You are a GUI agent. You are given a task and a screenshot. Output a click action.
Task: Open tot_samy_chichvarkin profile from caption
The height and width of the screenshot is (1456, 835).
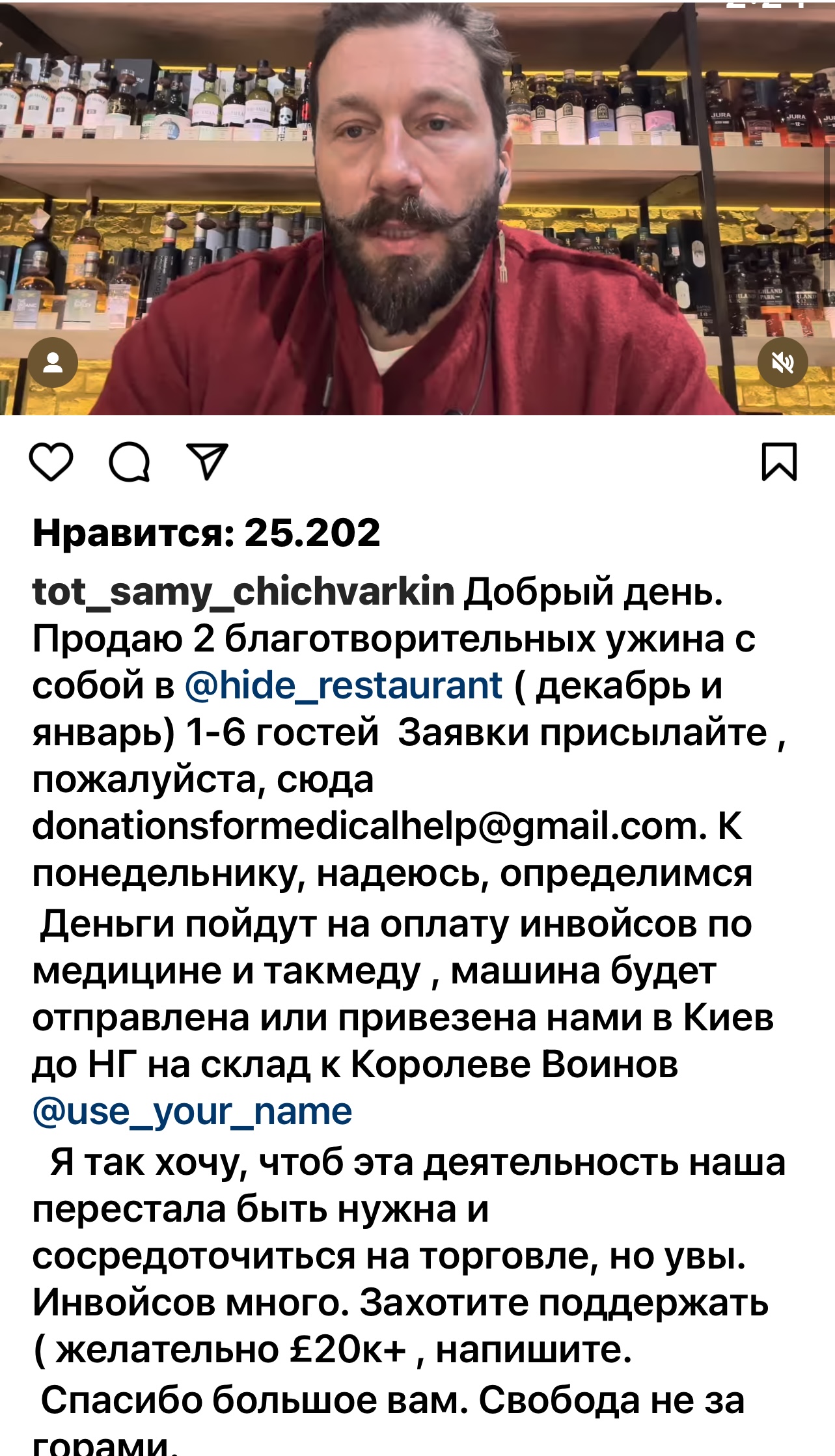coord(243,592)
